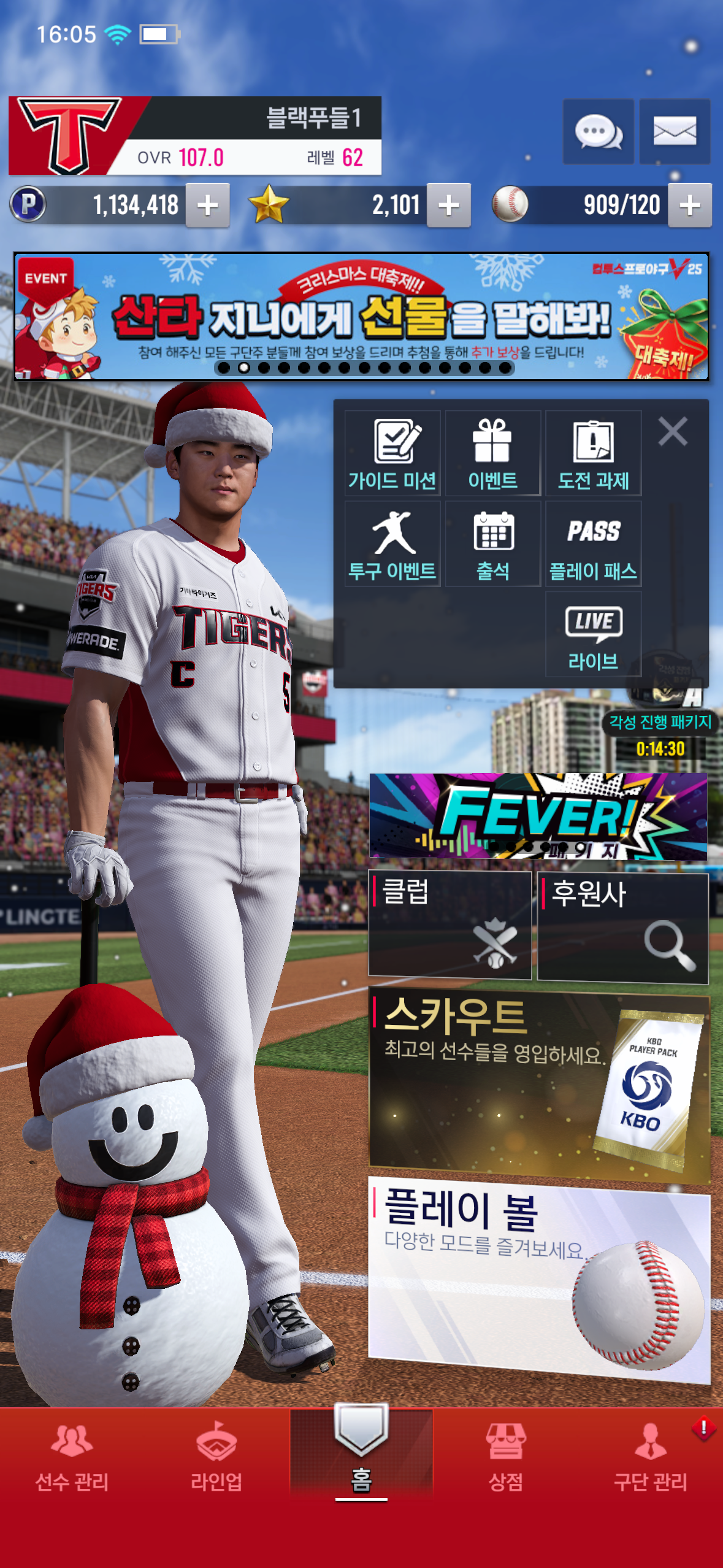Check the 출석 attendance calendar
The height and width of the screenshot is (1568, 723).
[x=492, y=544]
